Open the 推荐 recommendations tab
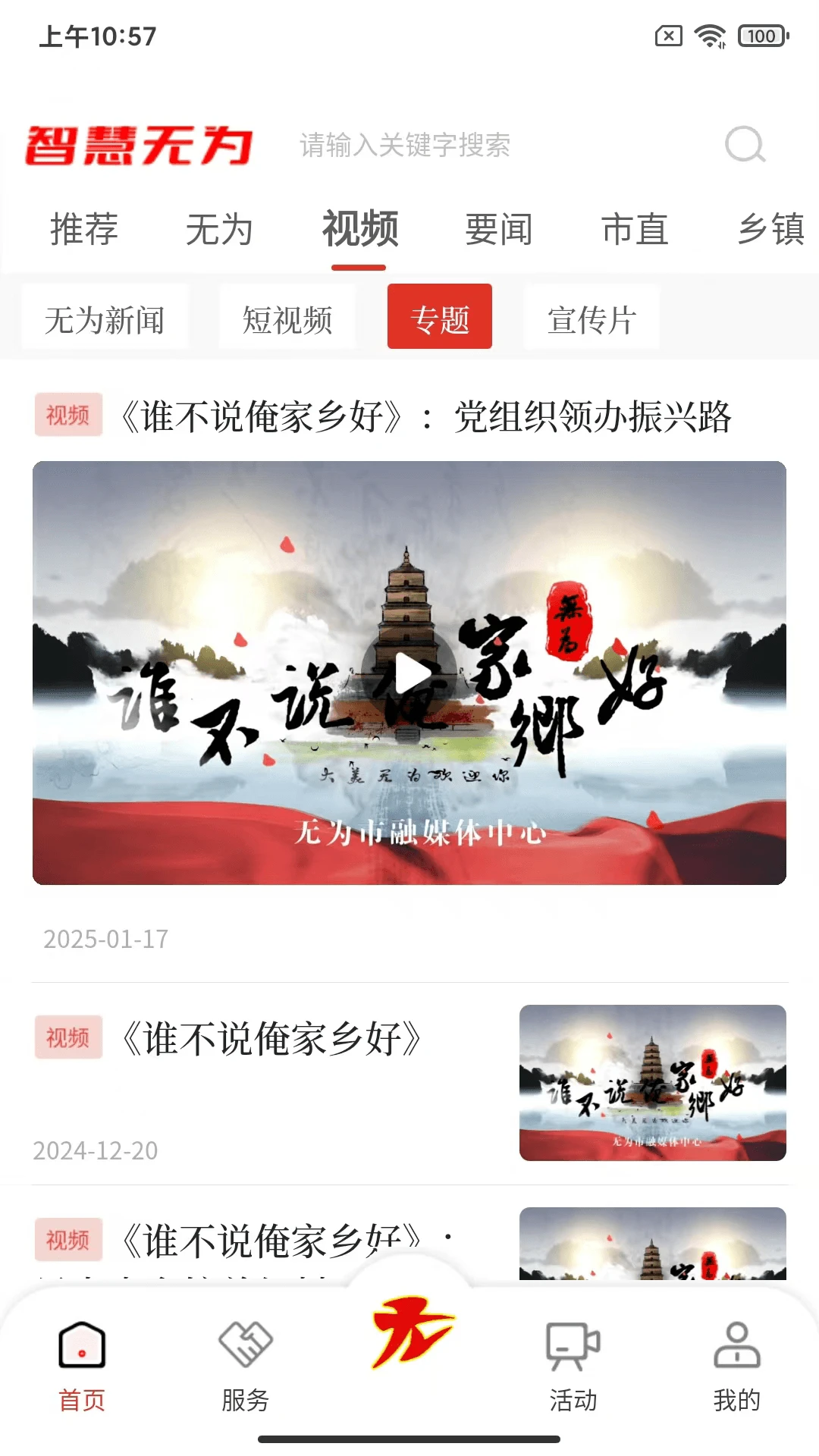Screen dimensions: 819x1456 (x=84, y=230)
